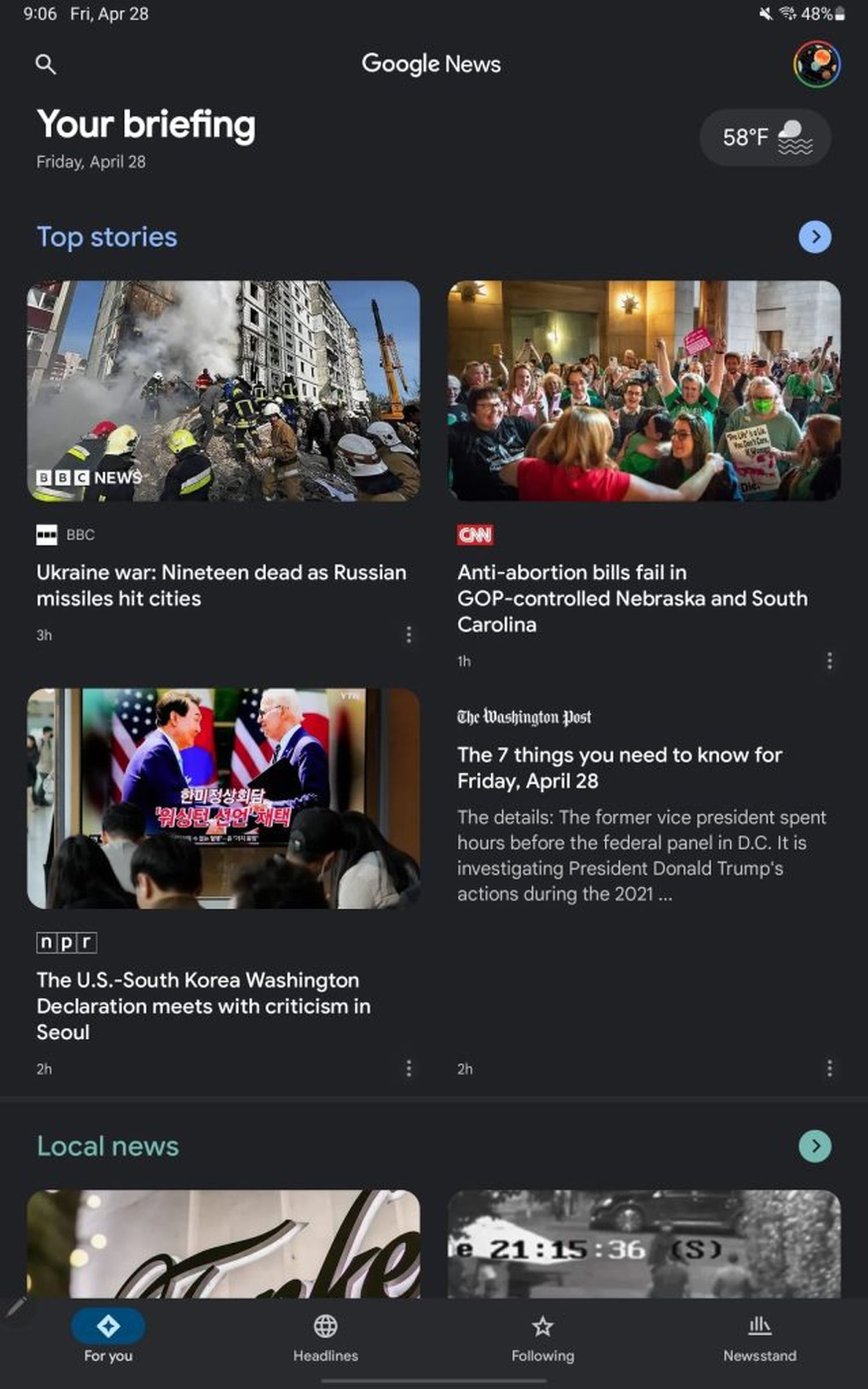Tap the Top stories heading link
This screenshot has height=1389, width=868.
point(107,237)
